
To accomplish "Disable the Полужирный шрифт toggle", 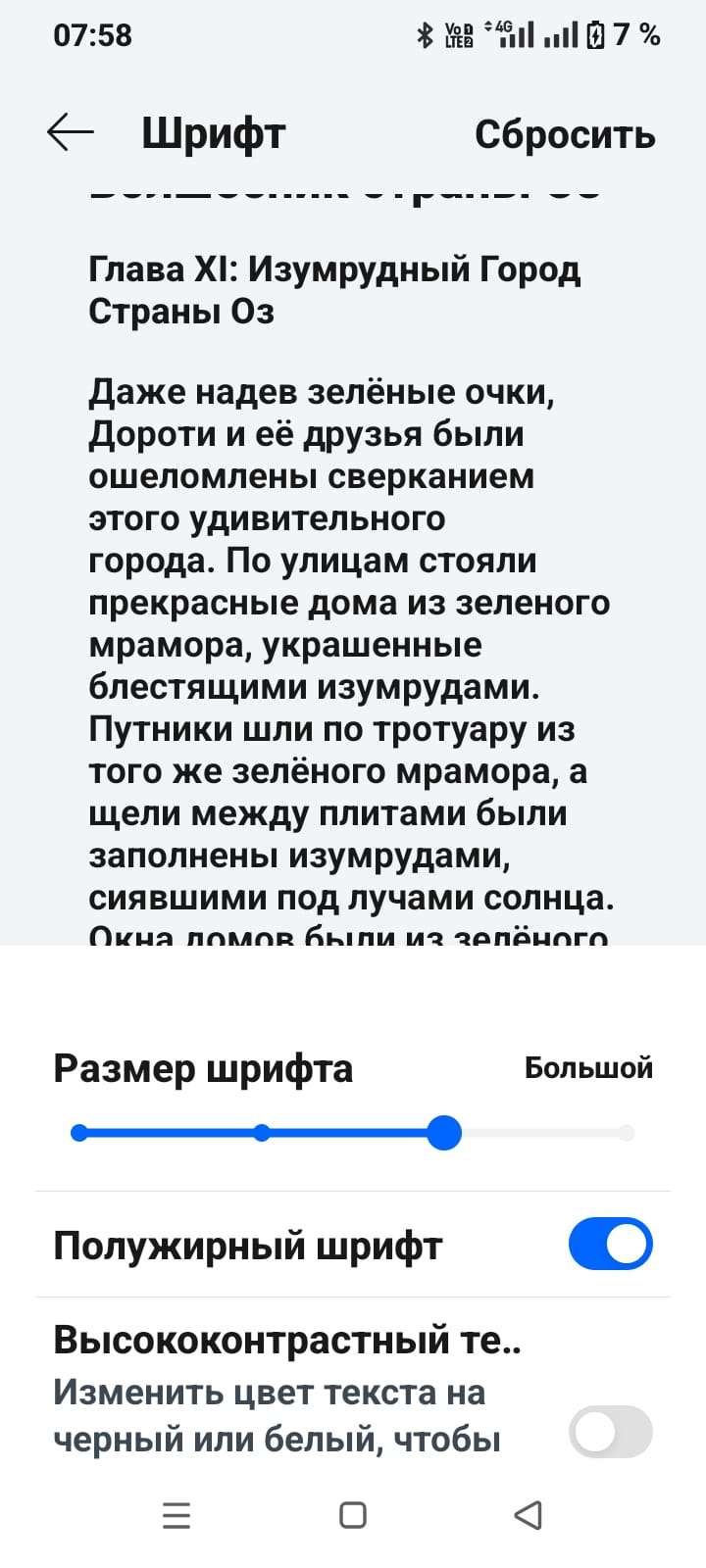I will click(x=610, y=1245).
